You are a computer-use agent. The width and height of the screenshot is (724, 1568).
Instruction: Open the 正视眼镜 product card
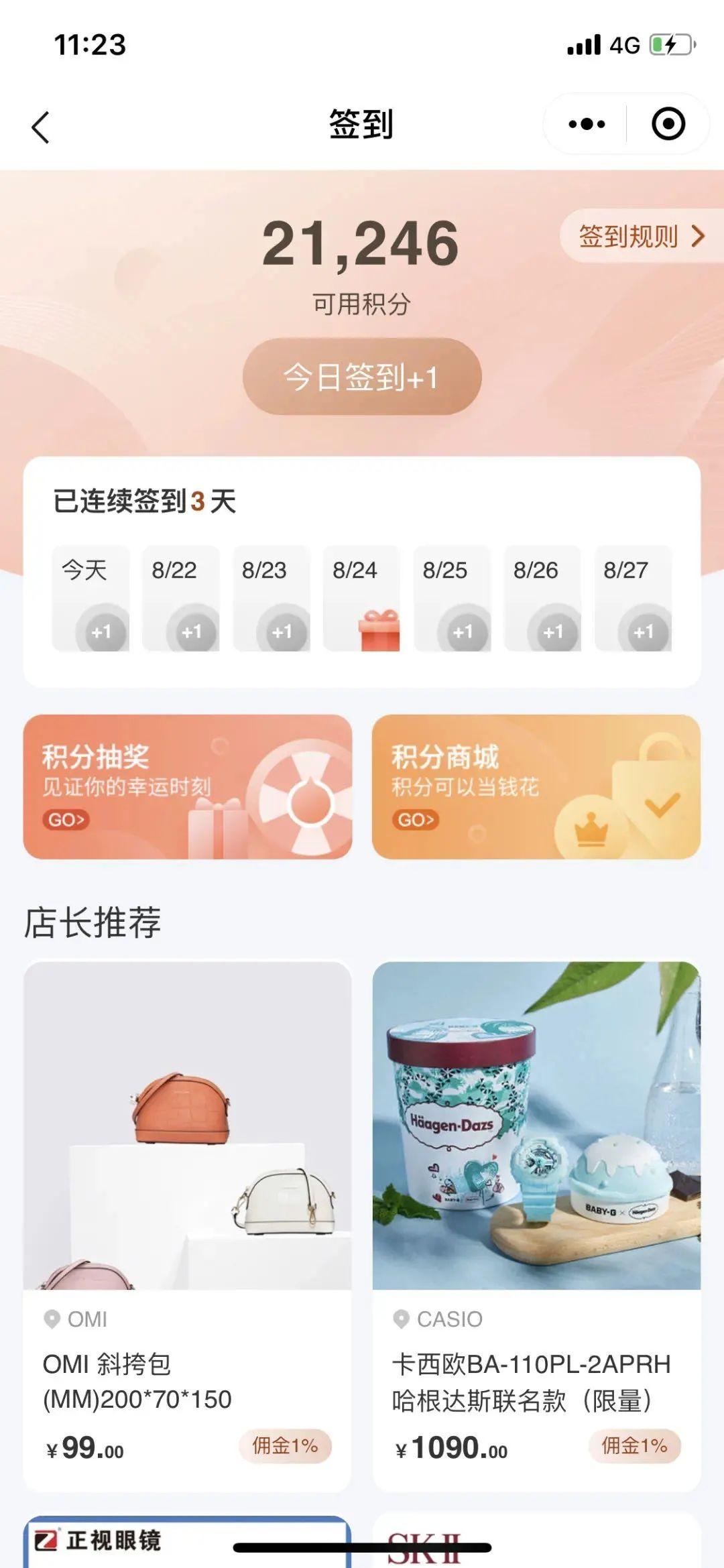(x=188, y=1541)
